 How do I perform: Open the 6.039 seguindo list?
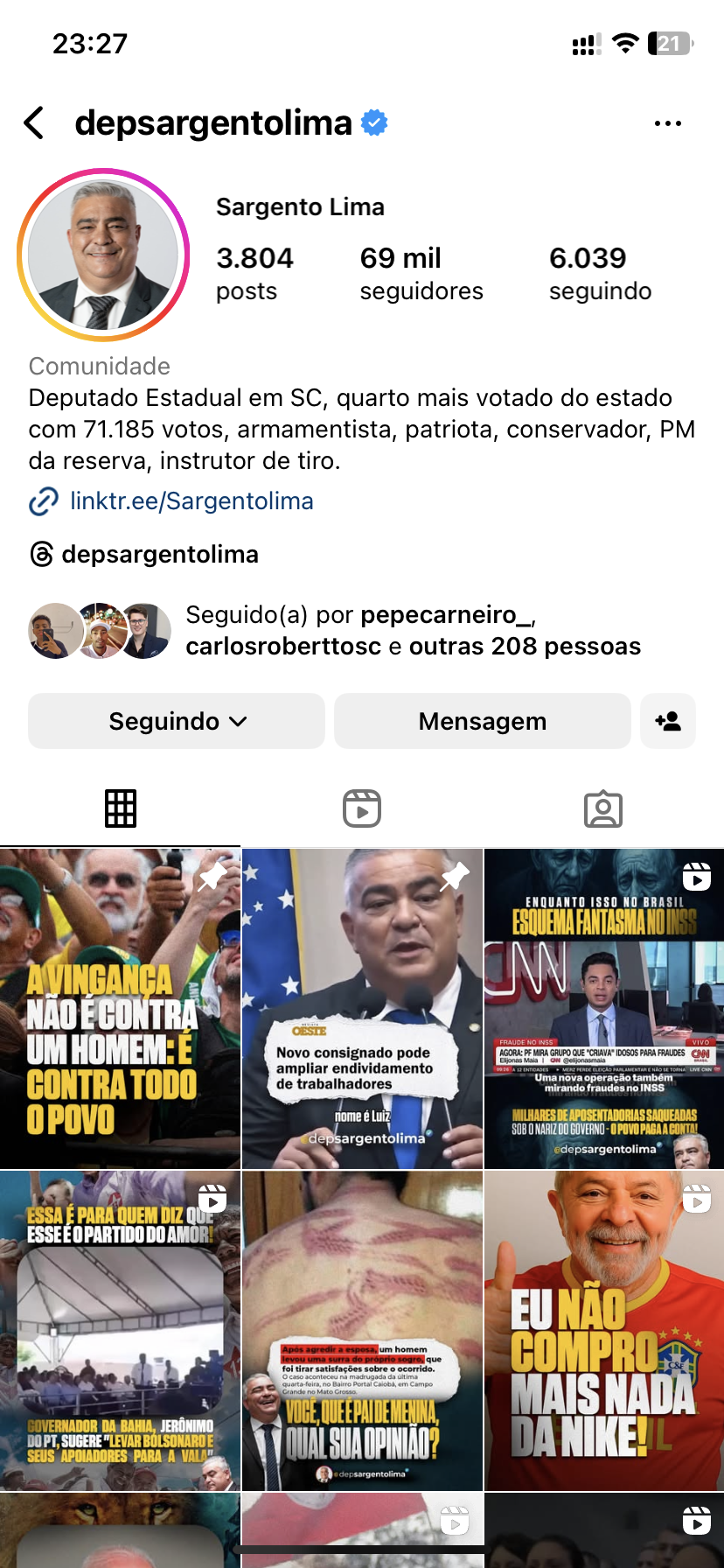(600, 273)
